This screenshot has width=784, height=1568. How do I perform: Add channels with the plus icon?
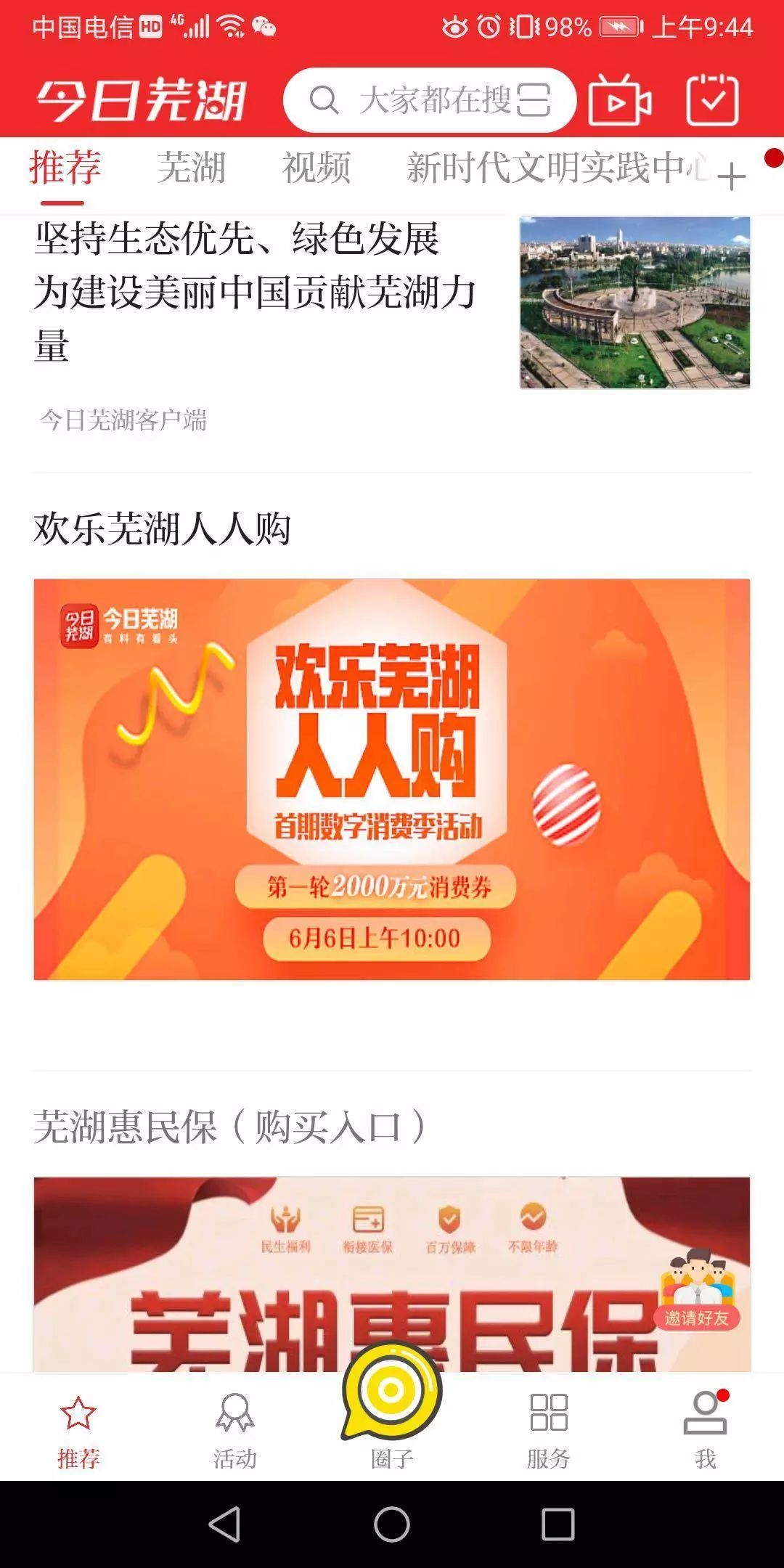click(731, 176)
